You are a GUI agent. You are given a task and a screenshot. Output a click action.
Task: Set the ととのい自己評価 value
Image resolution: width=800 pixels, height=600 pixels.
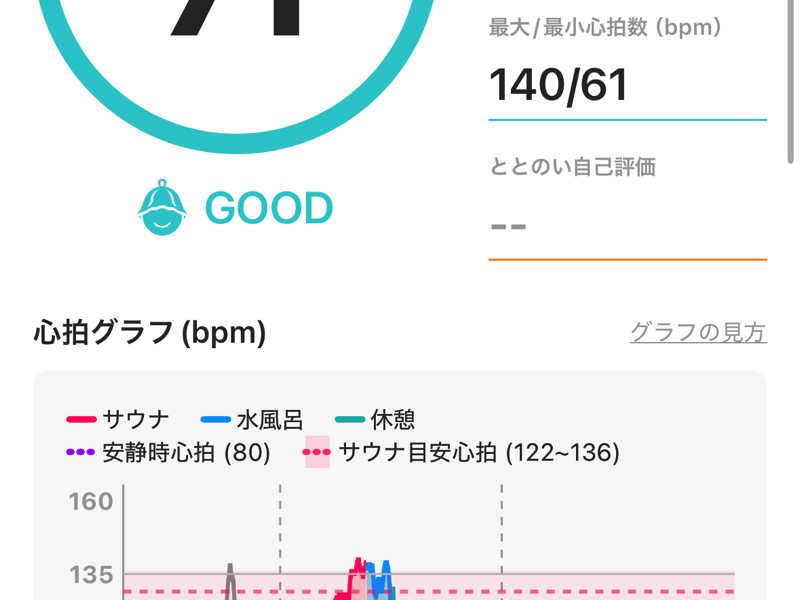(x=626, y=225)
